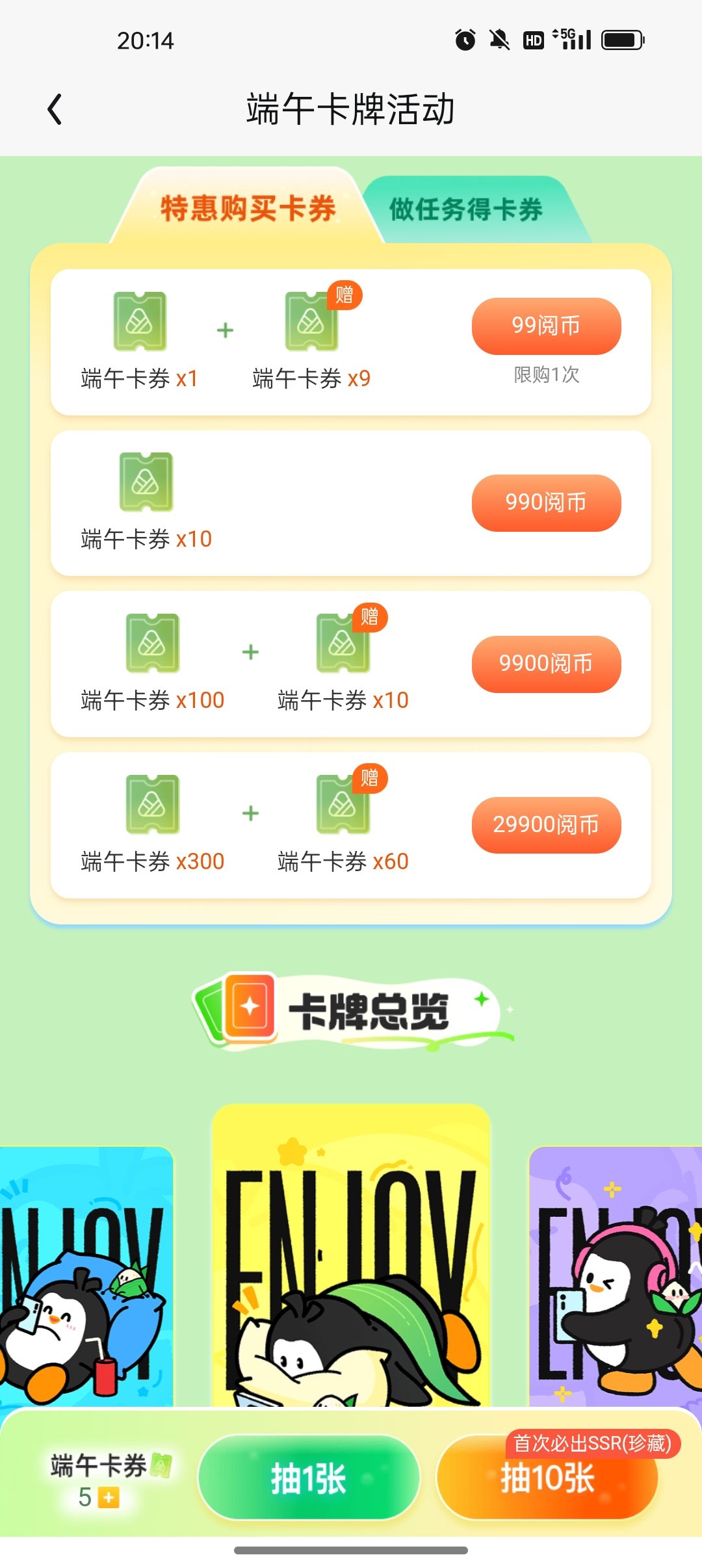Draw one card with 抽1张

click(x=309, y=1478)
